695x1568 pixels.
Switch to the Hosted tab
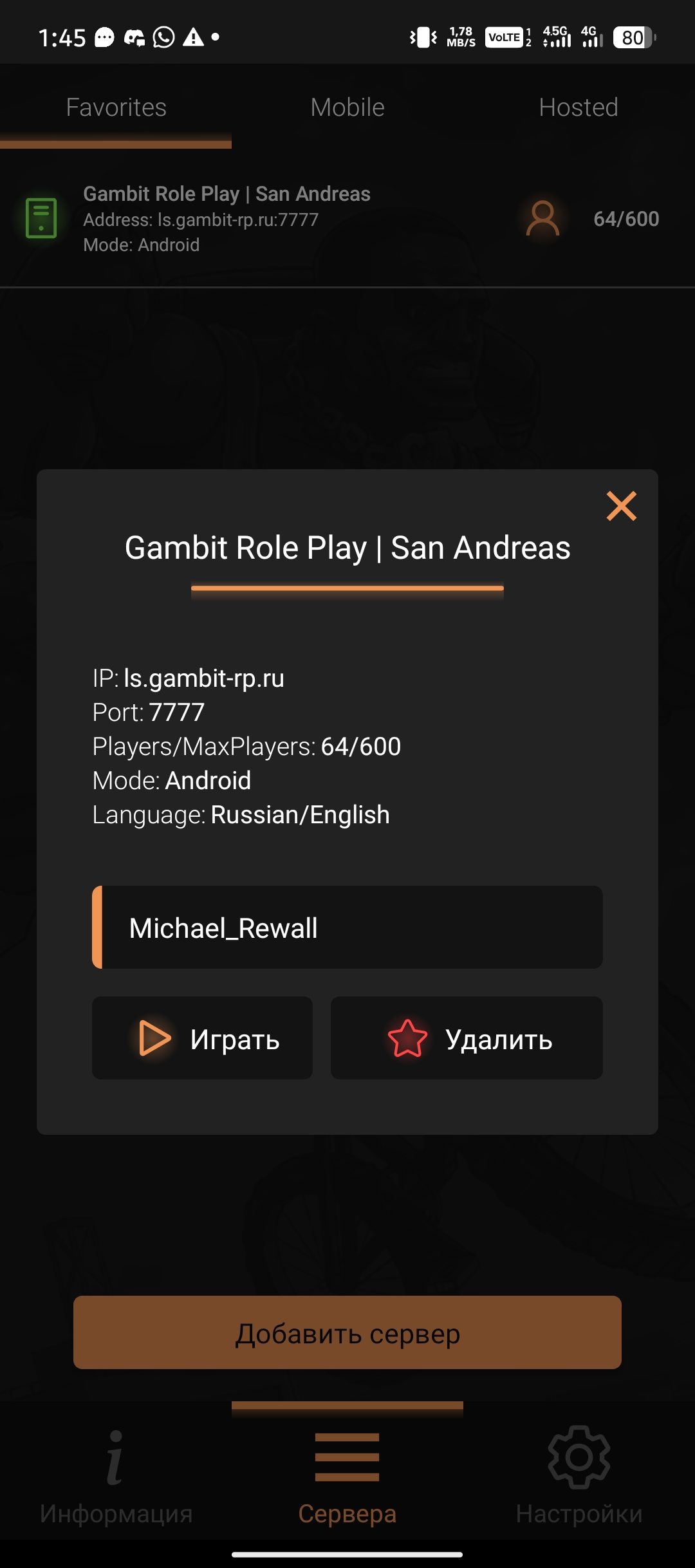(x=579, y=107)
